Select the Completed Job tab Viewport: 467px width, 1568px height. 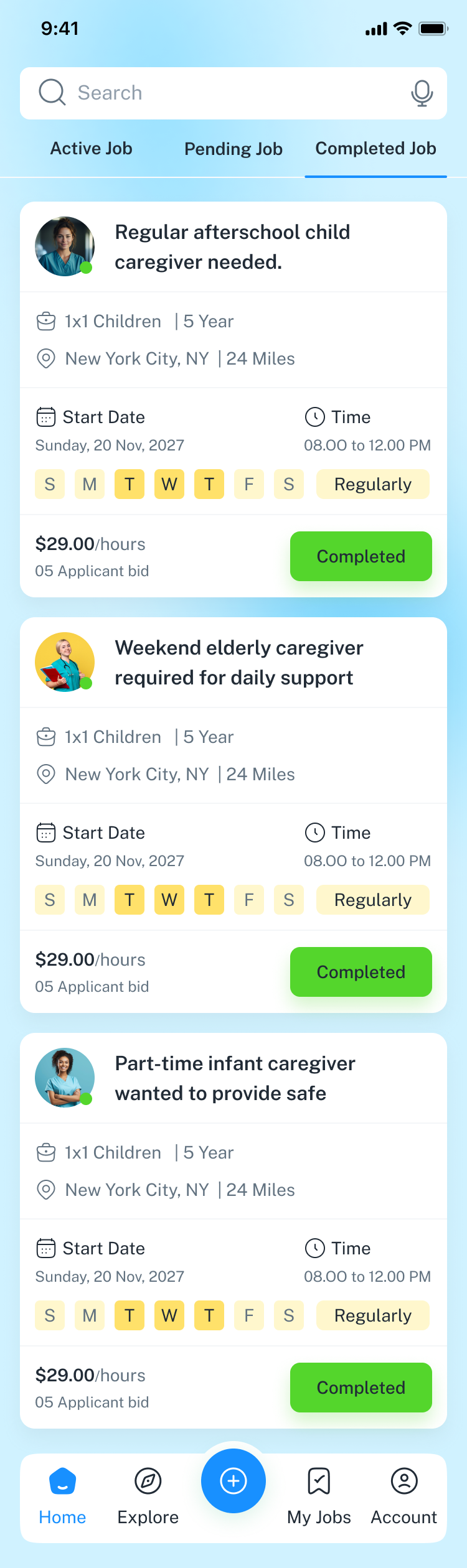tap(375, 149)
